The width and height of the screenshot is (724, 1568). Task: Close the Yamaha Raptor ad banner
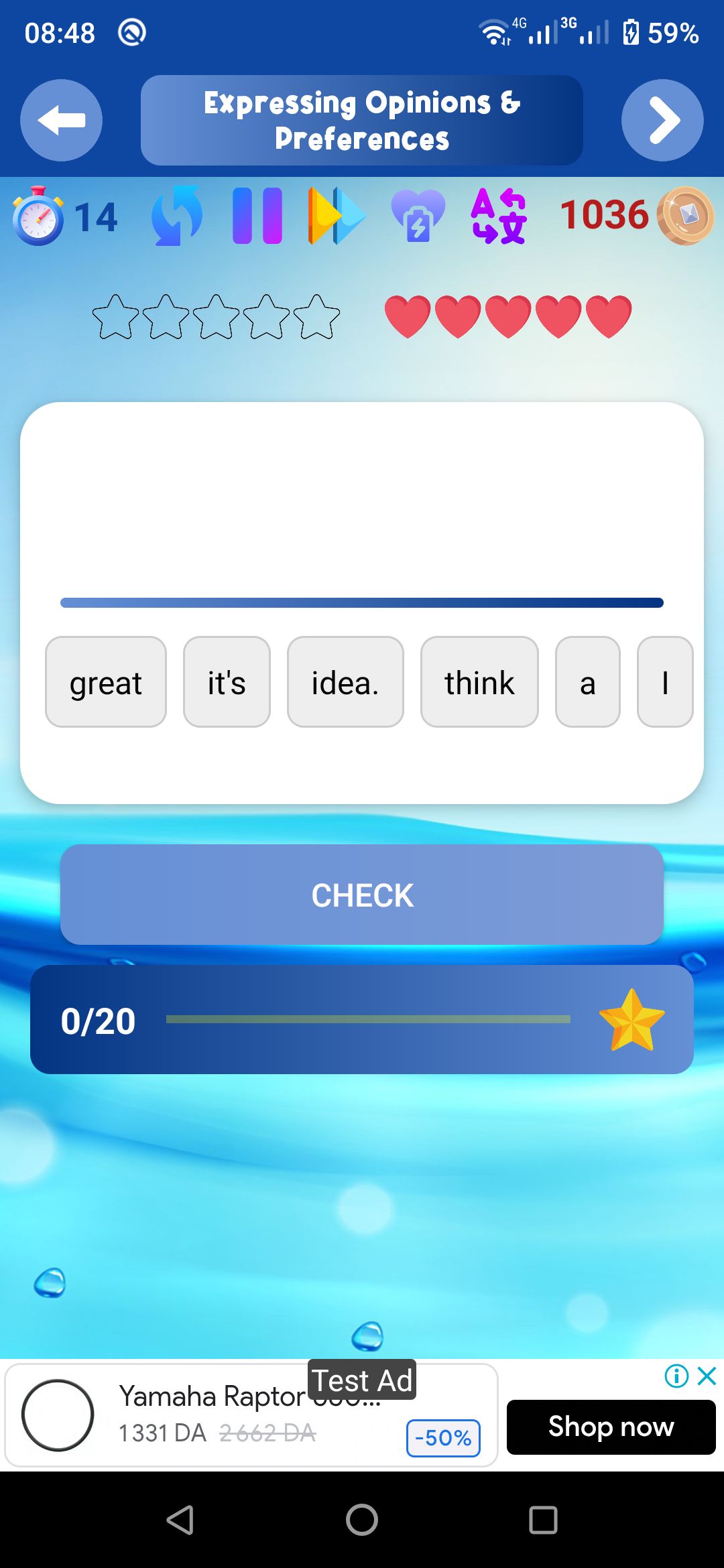707,1376
